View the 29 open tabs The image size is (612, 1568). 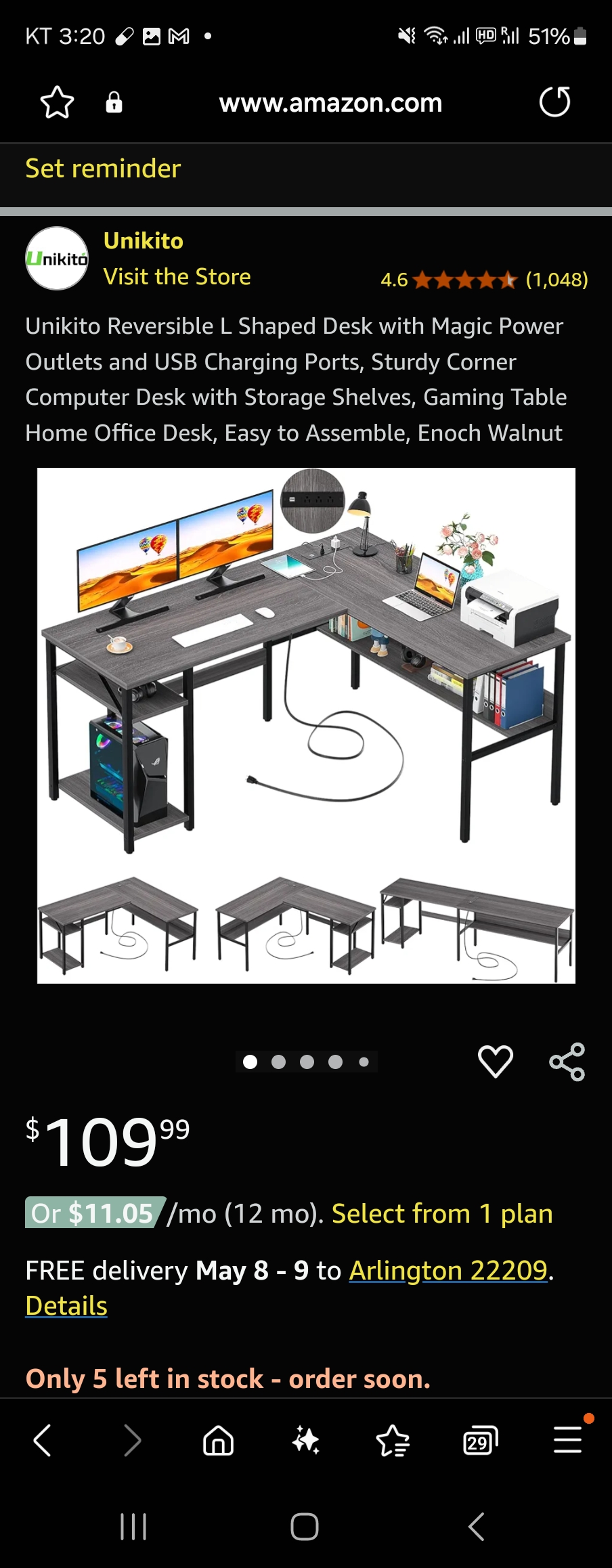click(x=480, y=1440)
